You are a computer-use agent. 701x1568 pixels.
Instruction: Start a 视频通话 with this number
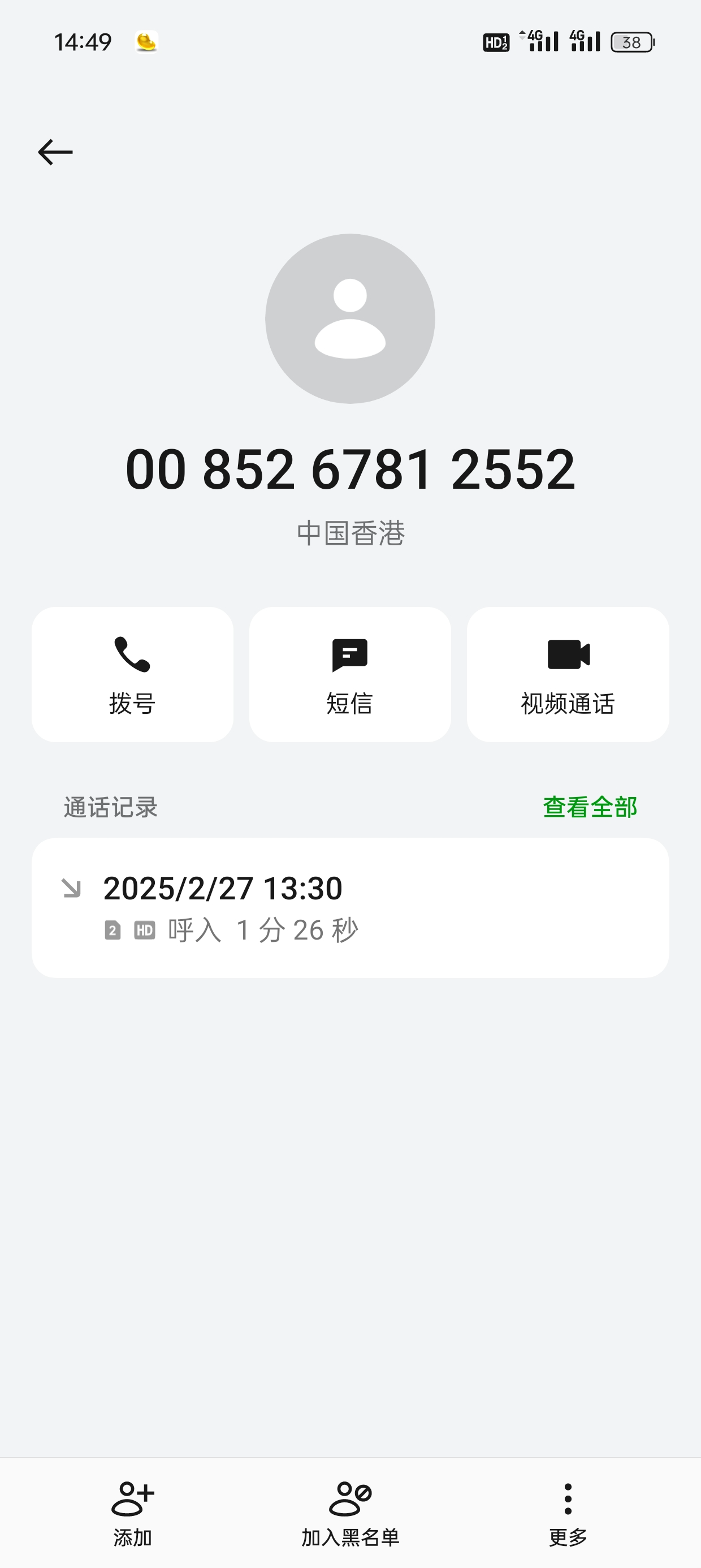(x=568, y=674)
